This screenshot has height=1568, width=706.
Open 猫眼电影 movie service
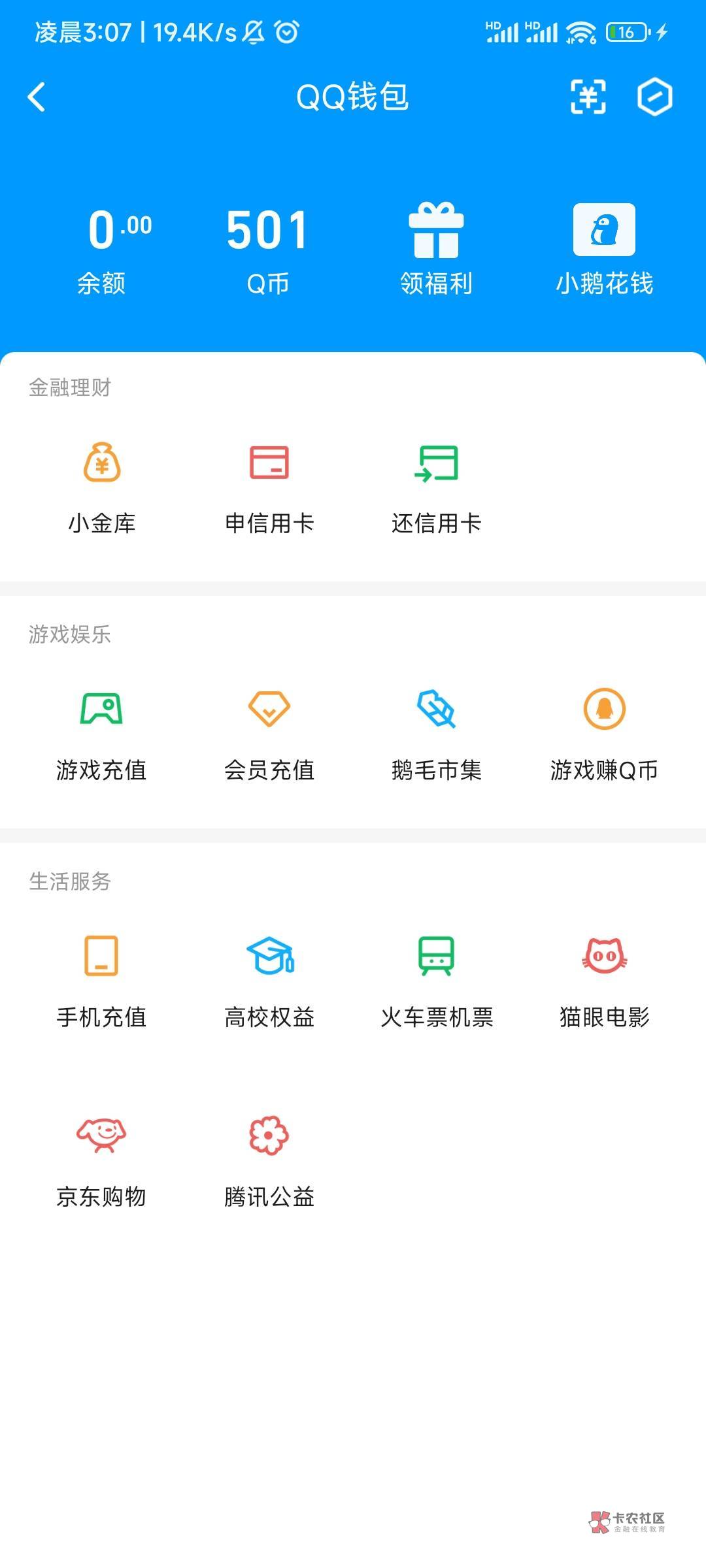605,960
